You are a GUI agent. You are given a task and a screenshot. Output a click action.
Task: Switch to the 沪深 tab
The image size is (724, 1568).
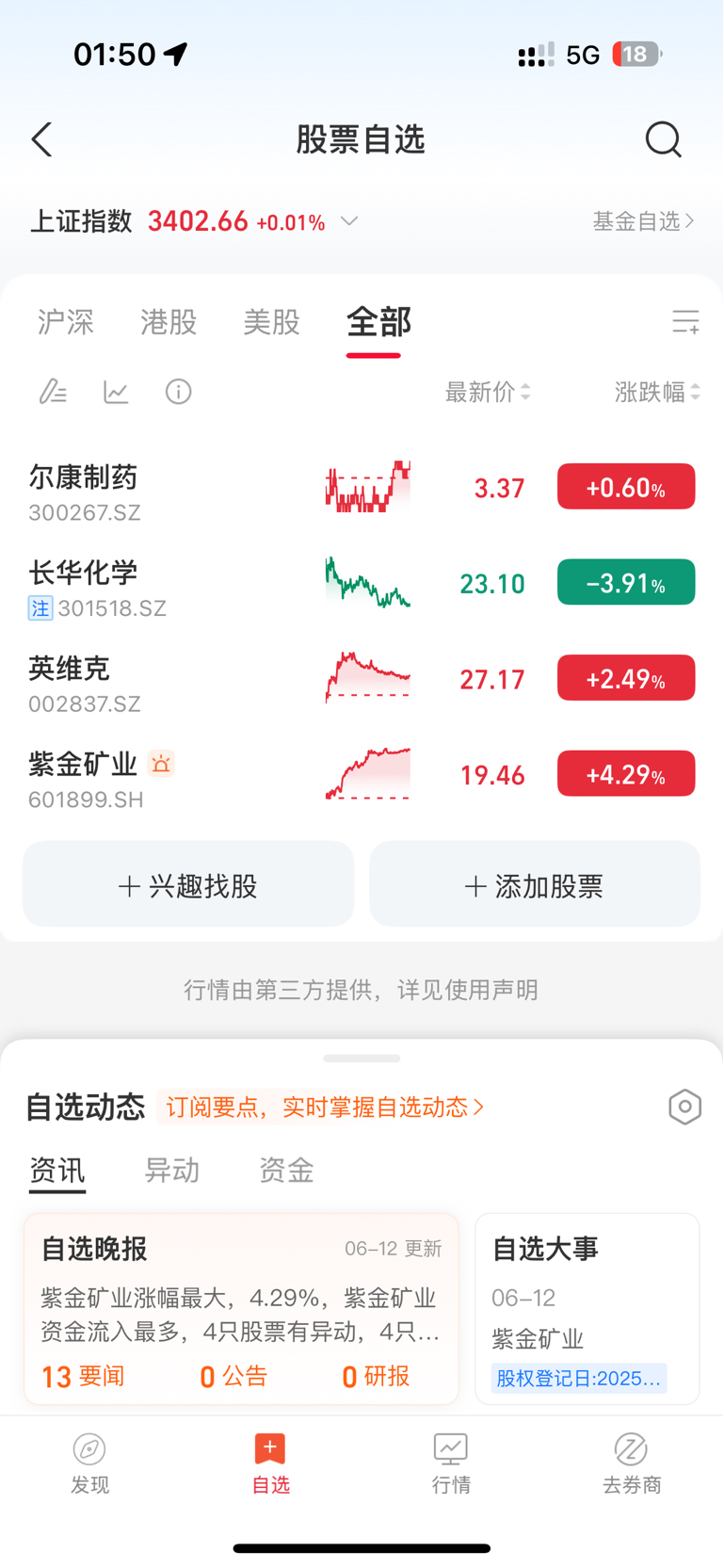pos(65,322)
